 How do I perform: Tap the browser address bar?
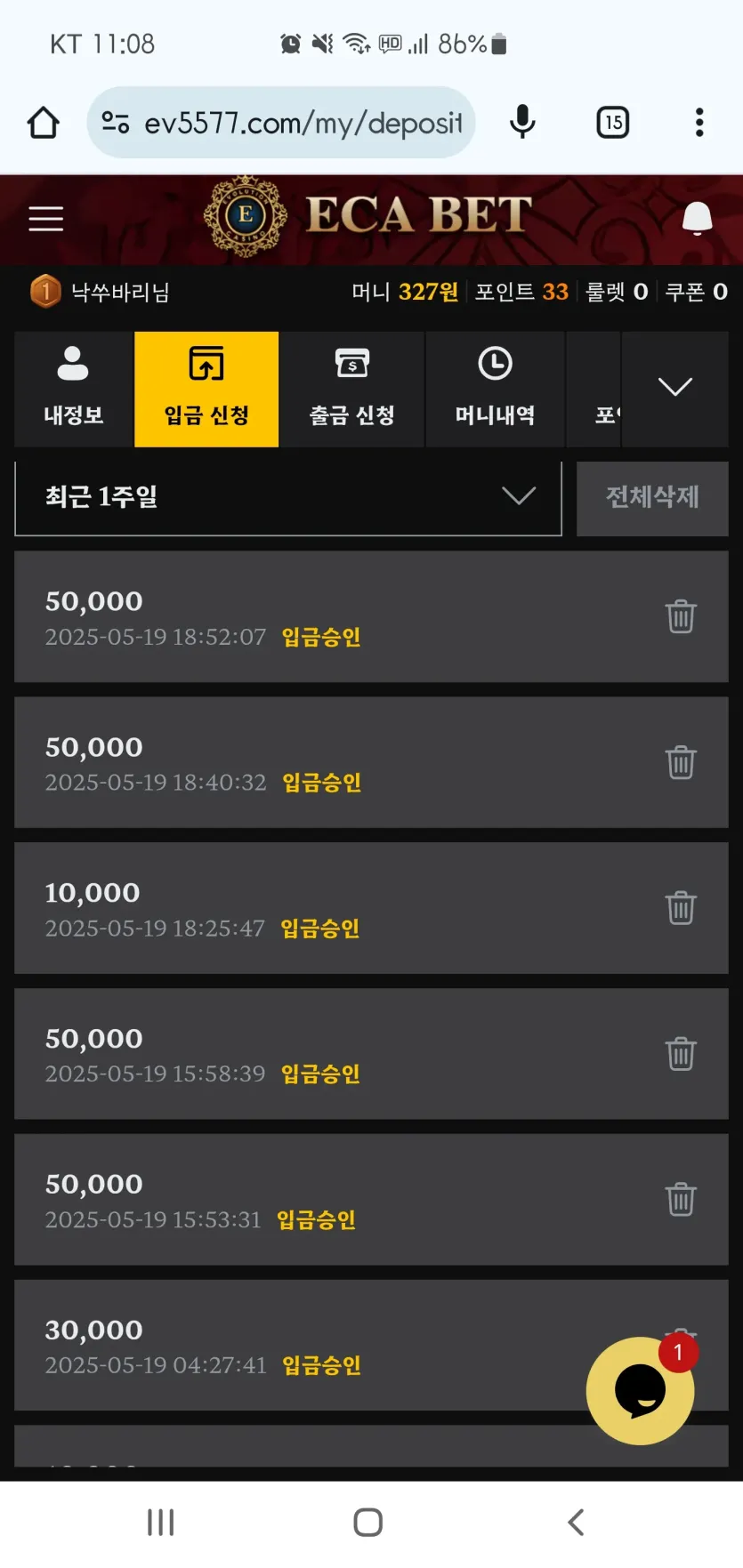point(281,123)
